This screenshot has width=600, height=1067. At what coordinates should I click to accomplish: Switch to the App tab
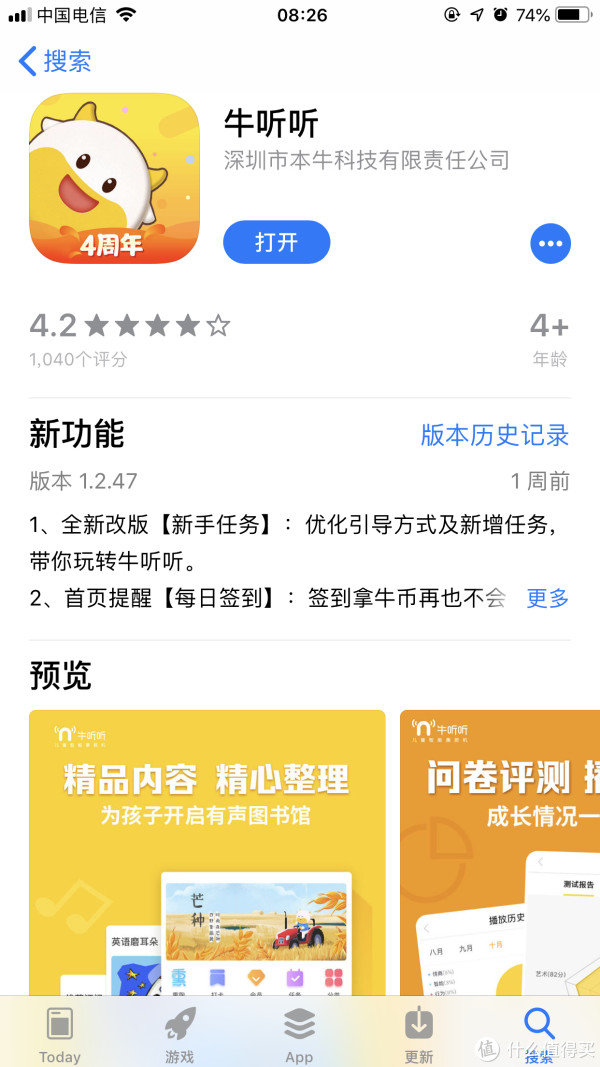[299, 1033]
